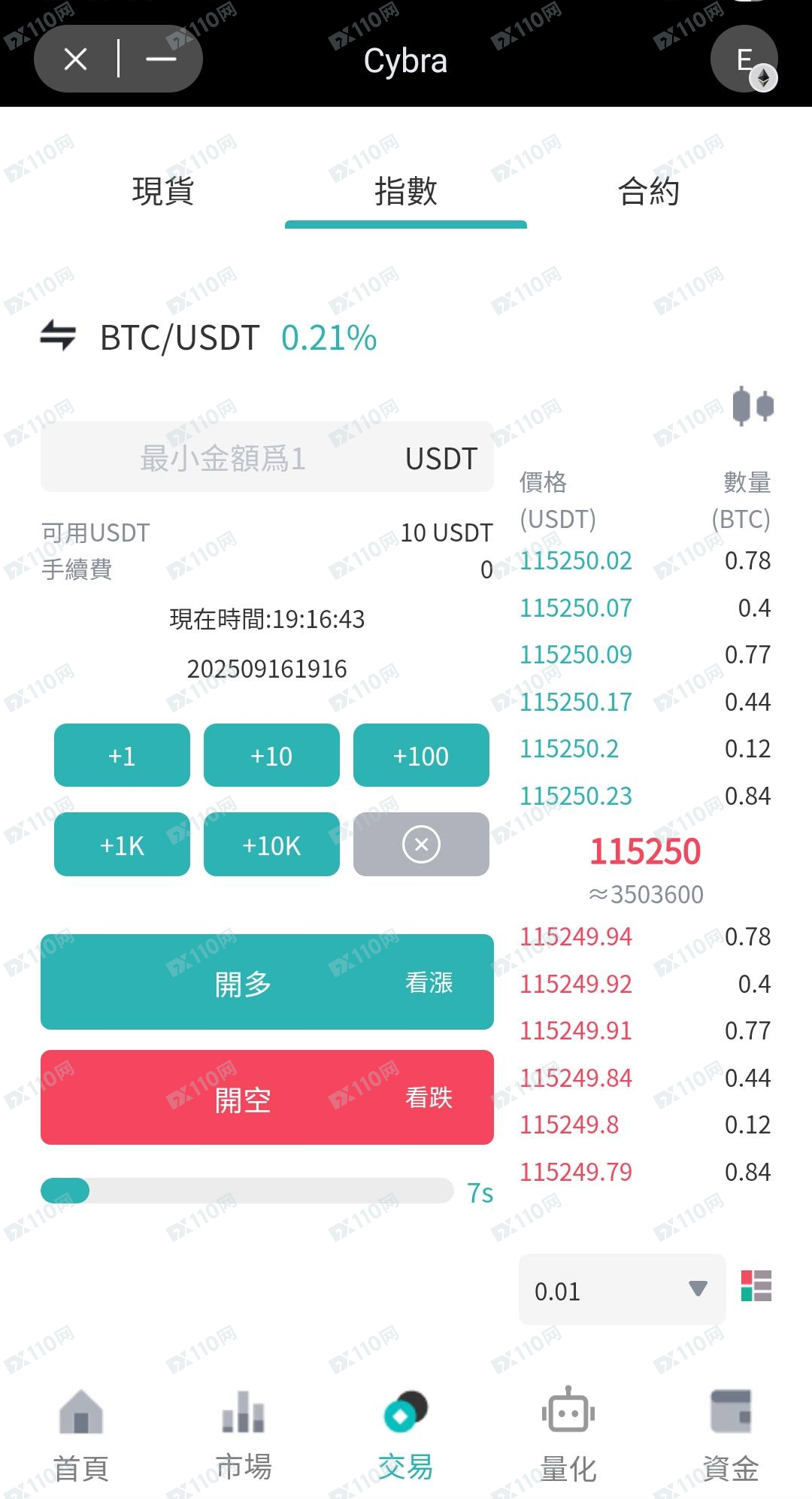Image resolution: width=812 pixels, height=1499 pixels.
Task: Open the account avatar E
Action: point(744,59)
